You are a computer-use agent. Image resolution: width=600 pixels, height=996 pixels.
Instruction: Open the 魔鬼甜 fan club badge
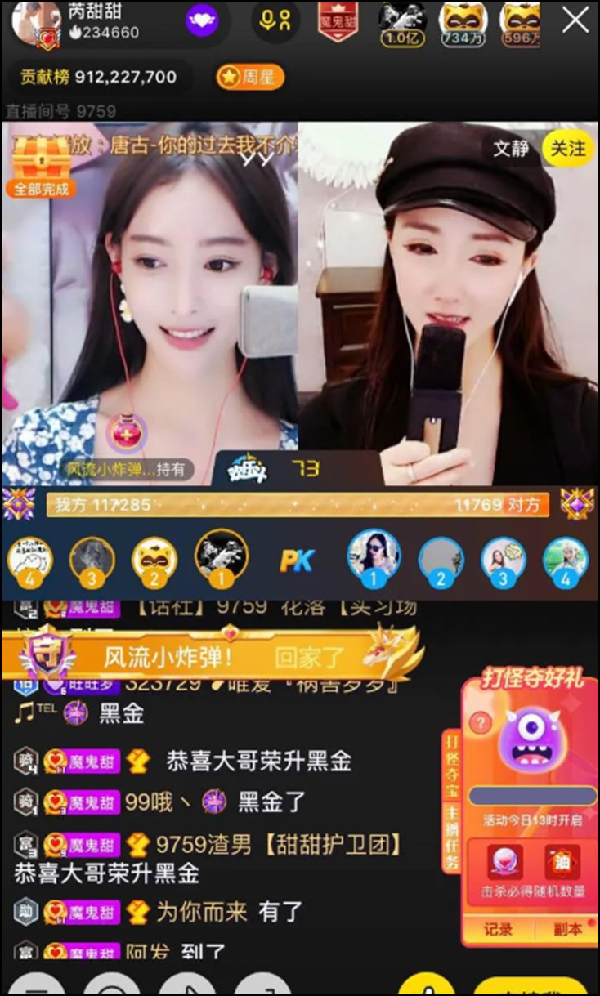tap(338, 20)
